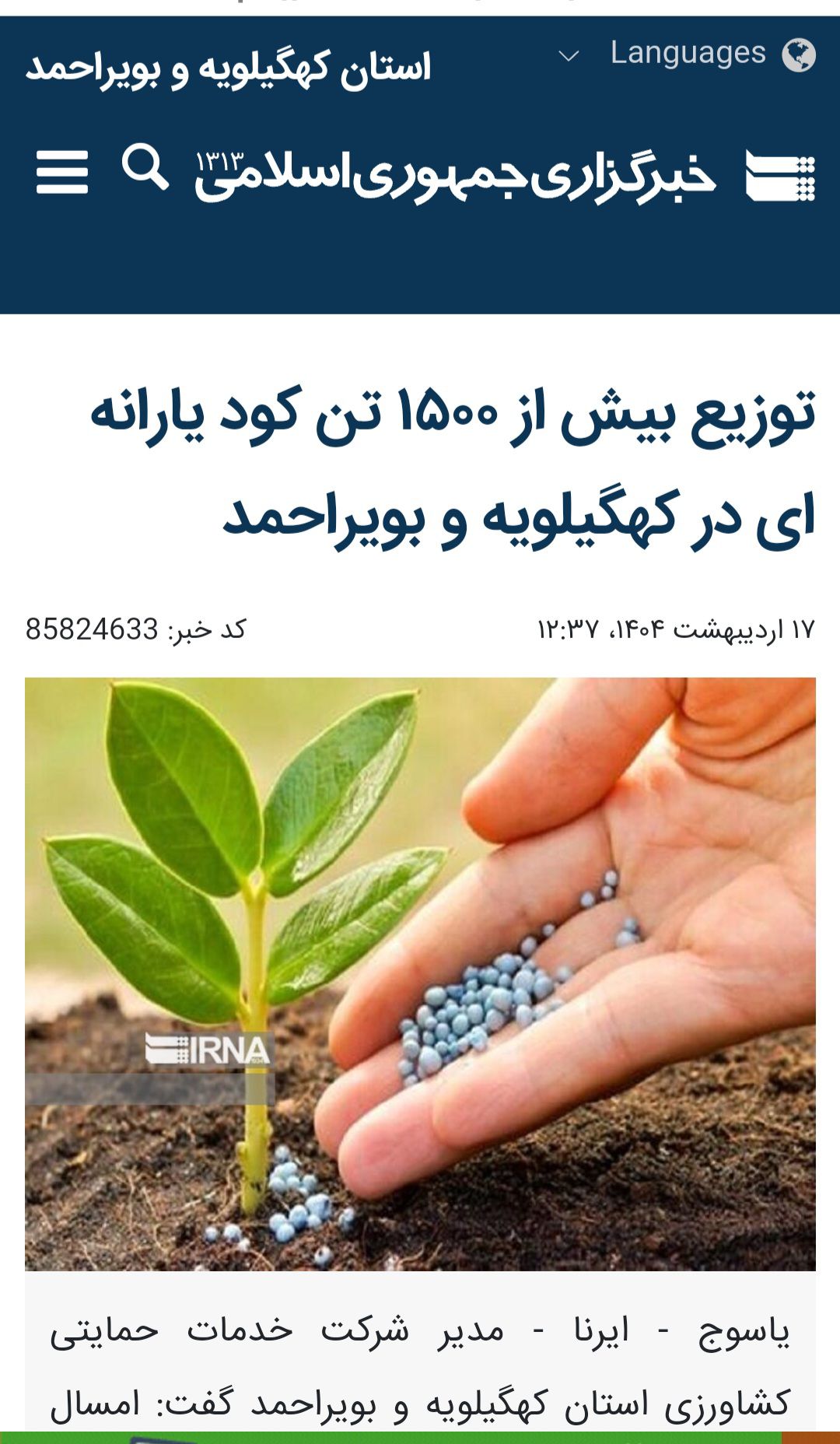Screen dimensions: 840x1444
Task: Open the hamburger menu
Action: click(x=62, y=172)
